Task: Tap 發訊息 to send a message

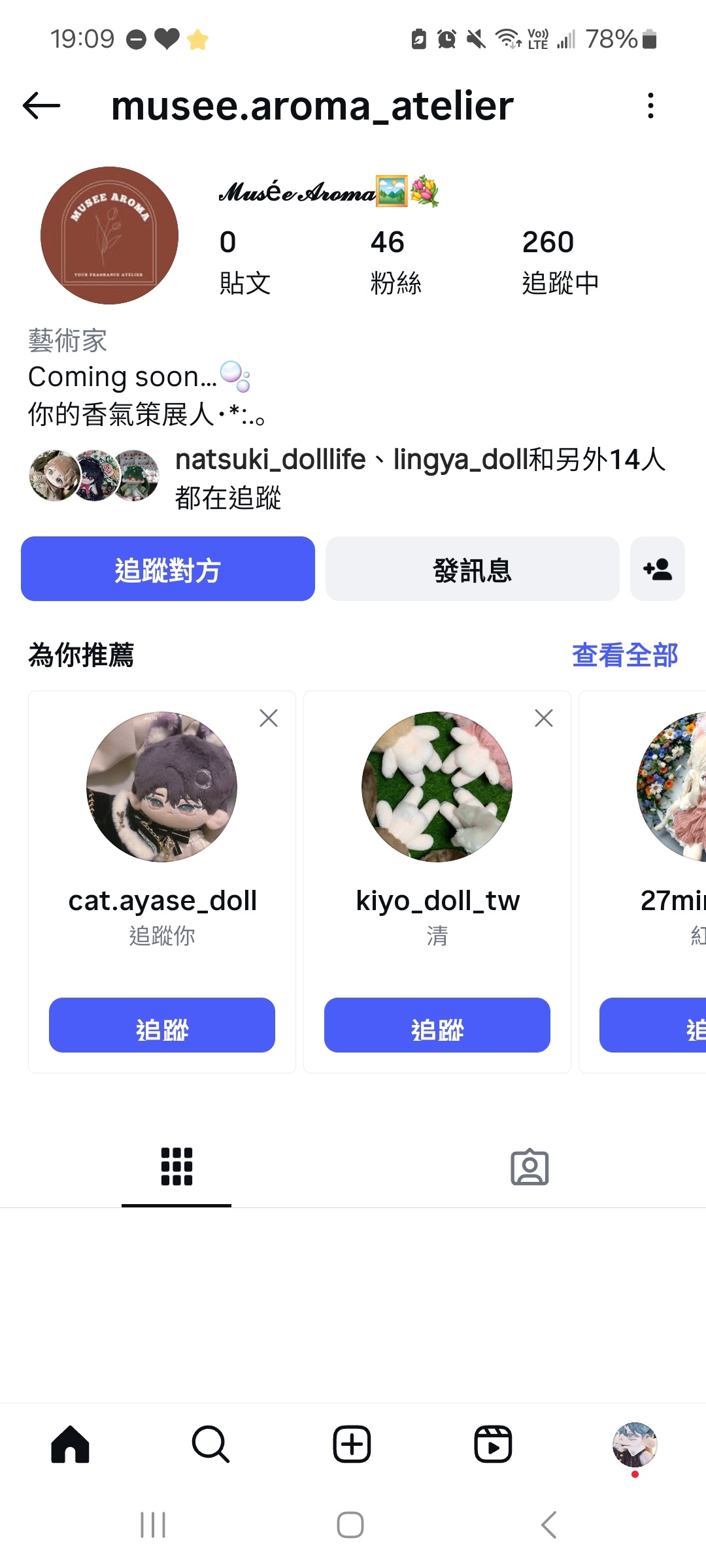Action: pyautogui.click(x=472, y=569)
